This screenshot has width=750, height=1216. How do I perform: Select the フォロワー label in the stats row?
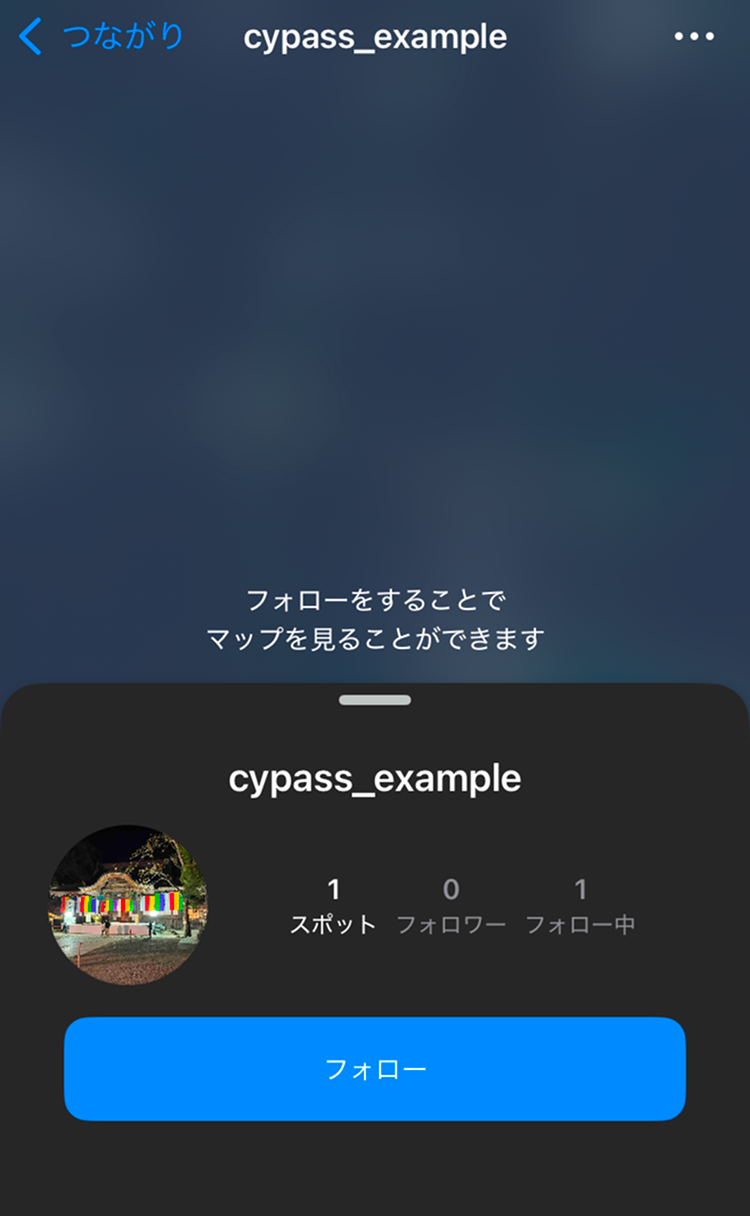click(x=451, y=920)
